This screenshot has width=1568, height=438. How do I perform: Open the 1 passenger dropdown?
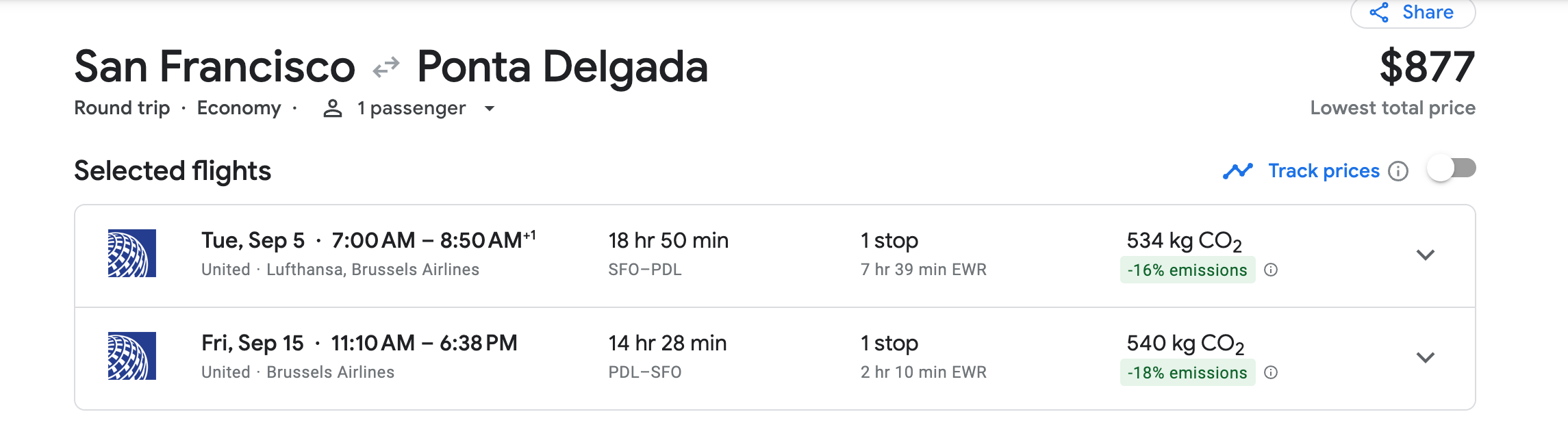pyautogui.click(x=411, y=108)
